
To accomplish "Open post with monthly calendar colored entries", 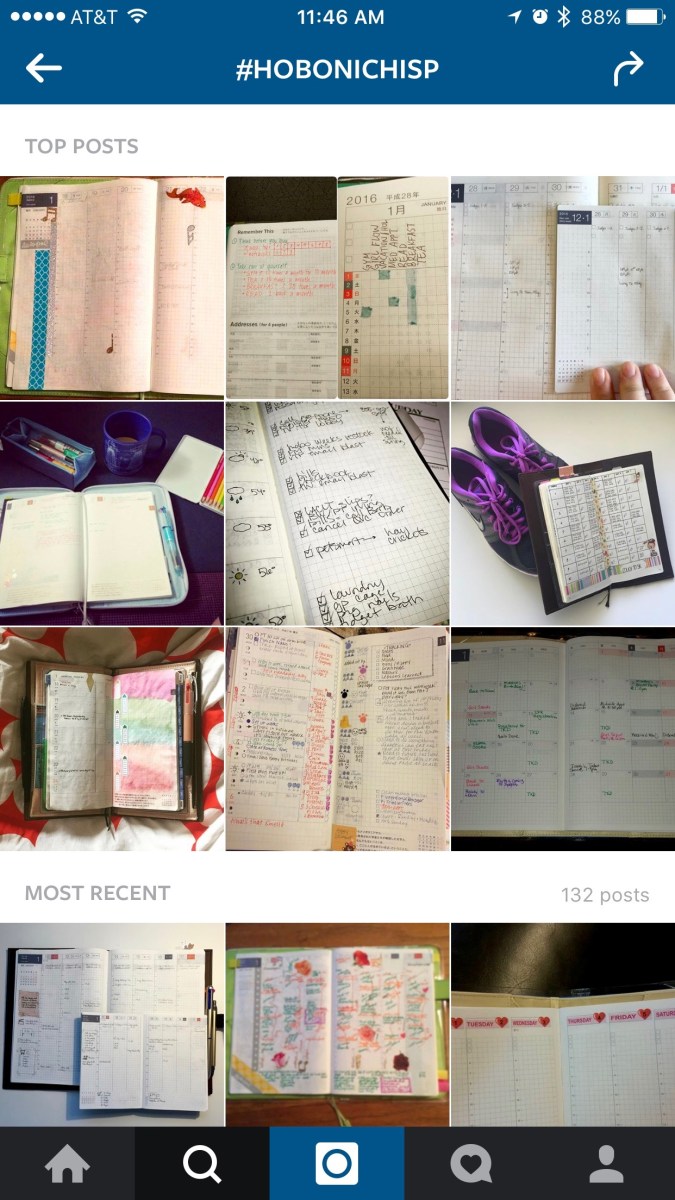I will coord(563,739).
